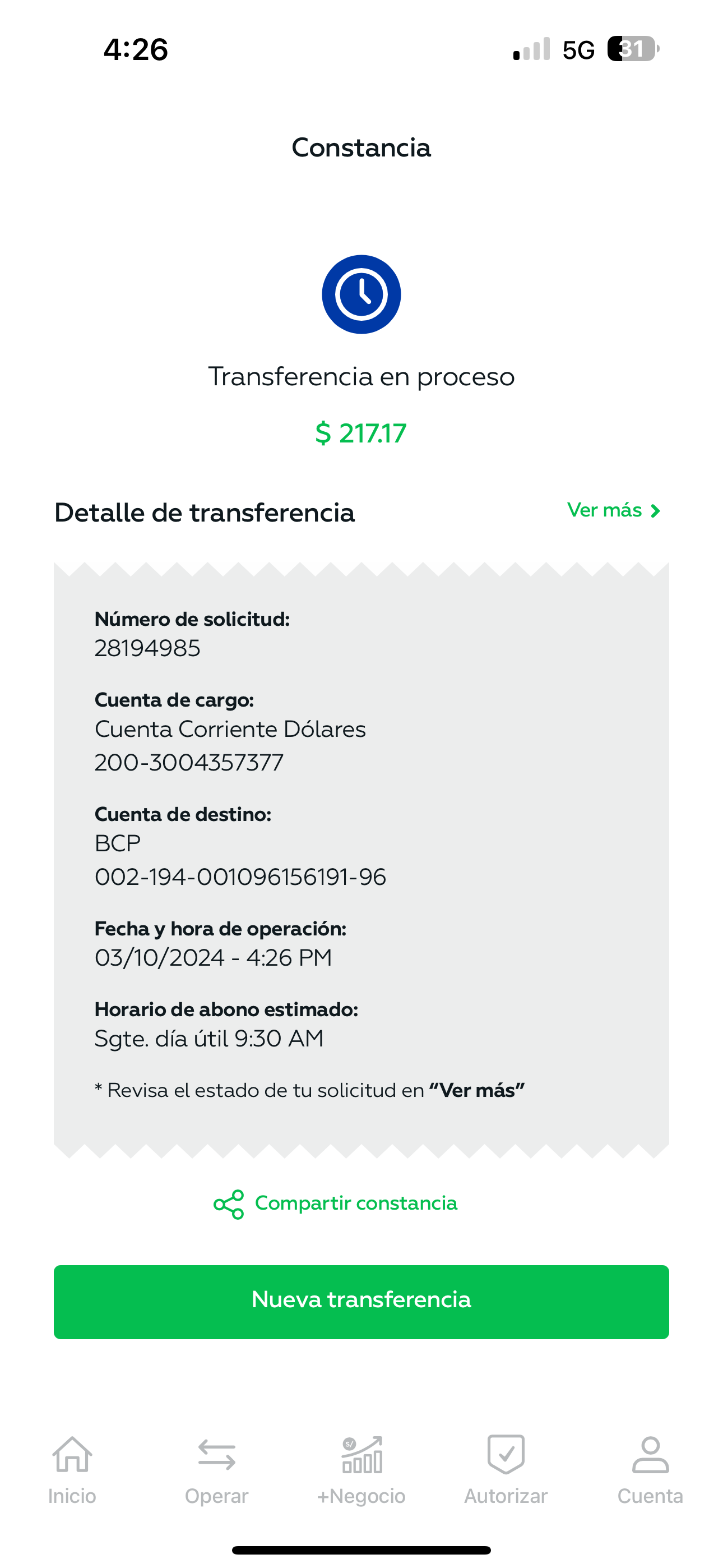Go to the Inicio tab

tap(72, 1470)
